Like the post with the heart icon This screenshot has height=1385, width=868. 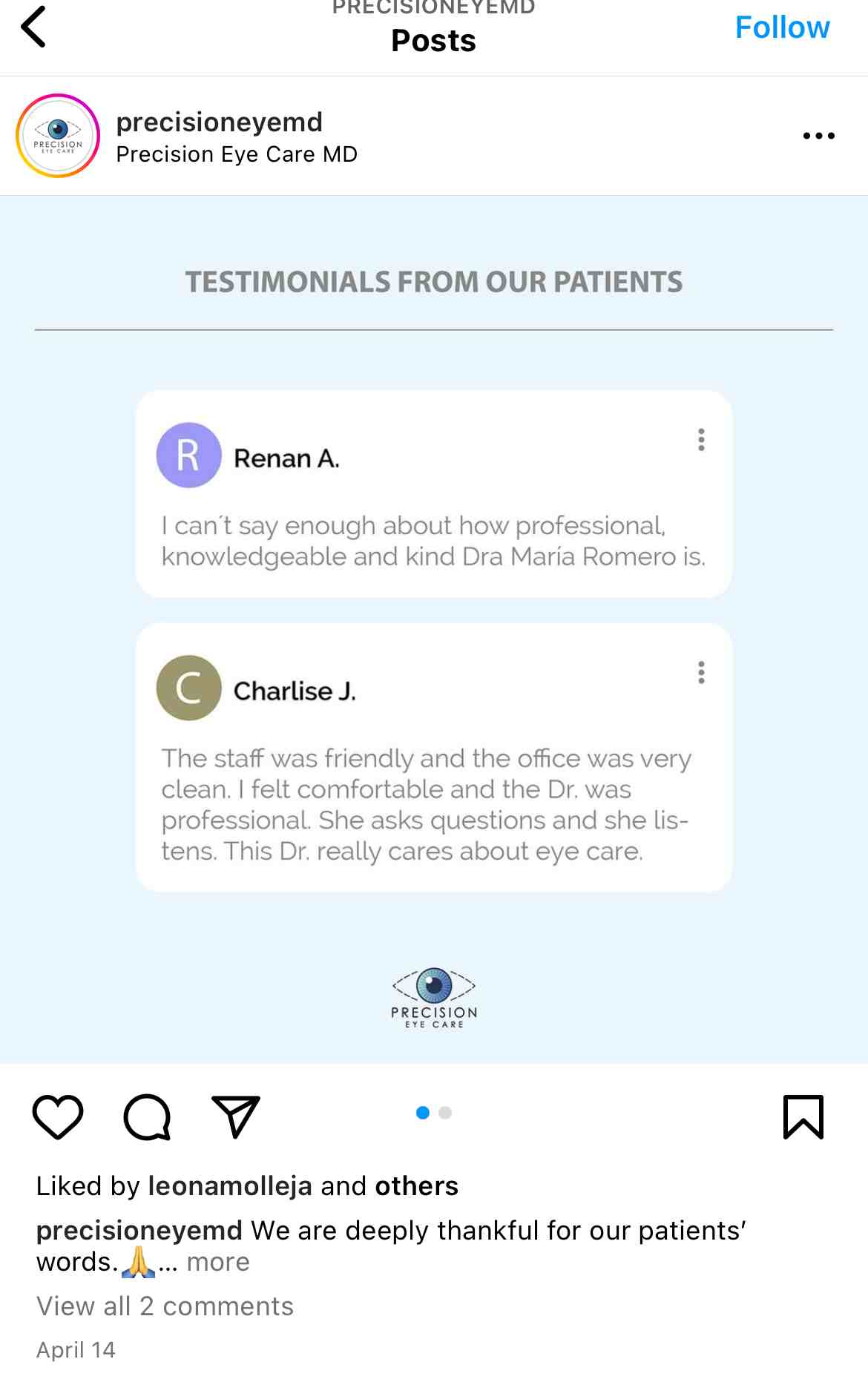tap(59, 1119)
